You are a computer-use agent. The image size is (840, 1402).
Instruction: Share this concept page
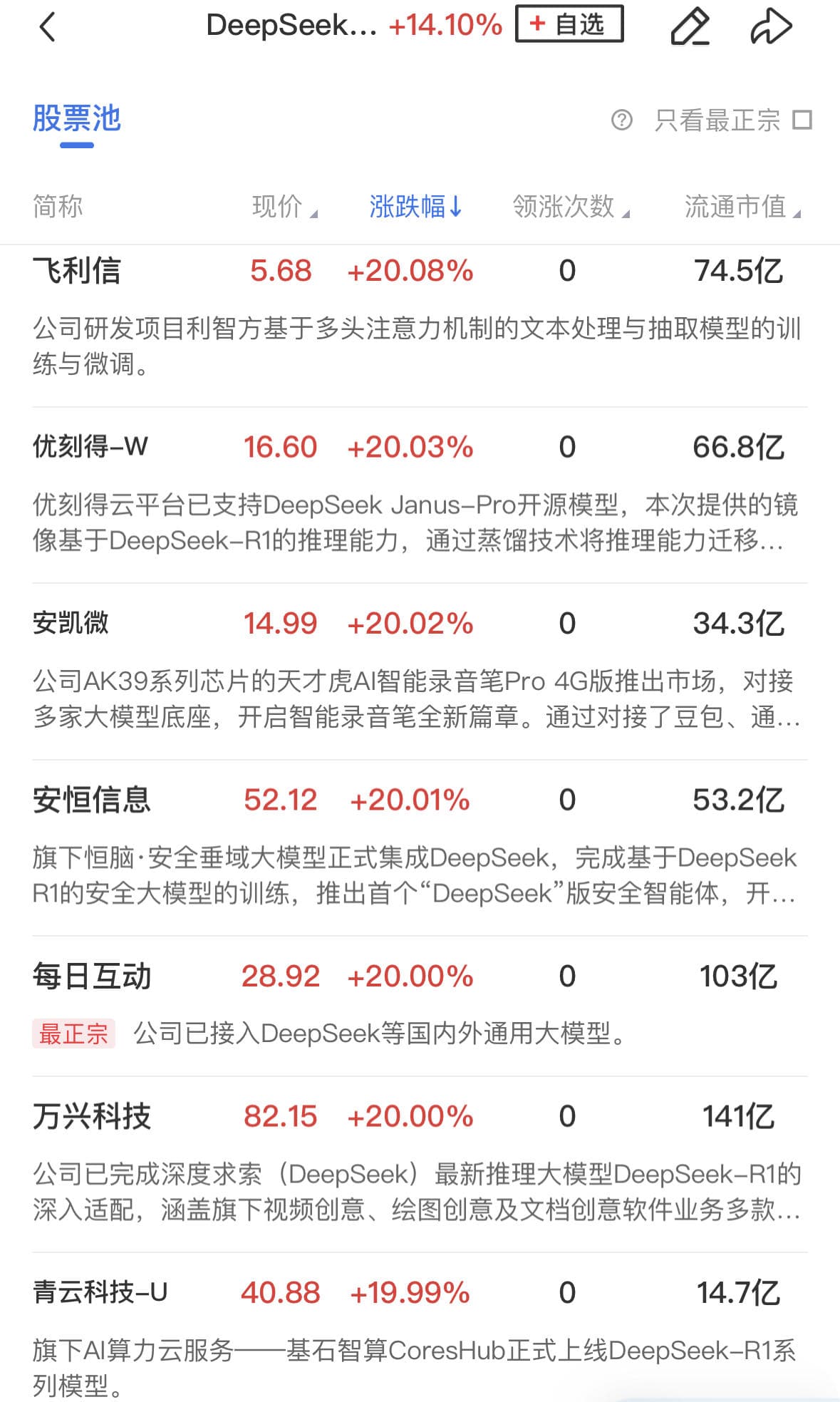click(771, 28)
